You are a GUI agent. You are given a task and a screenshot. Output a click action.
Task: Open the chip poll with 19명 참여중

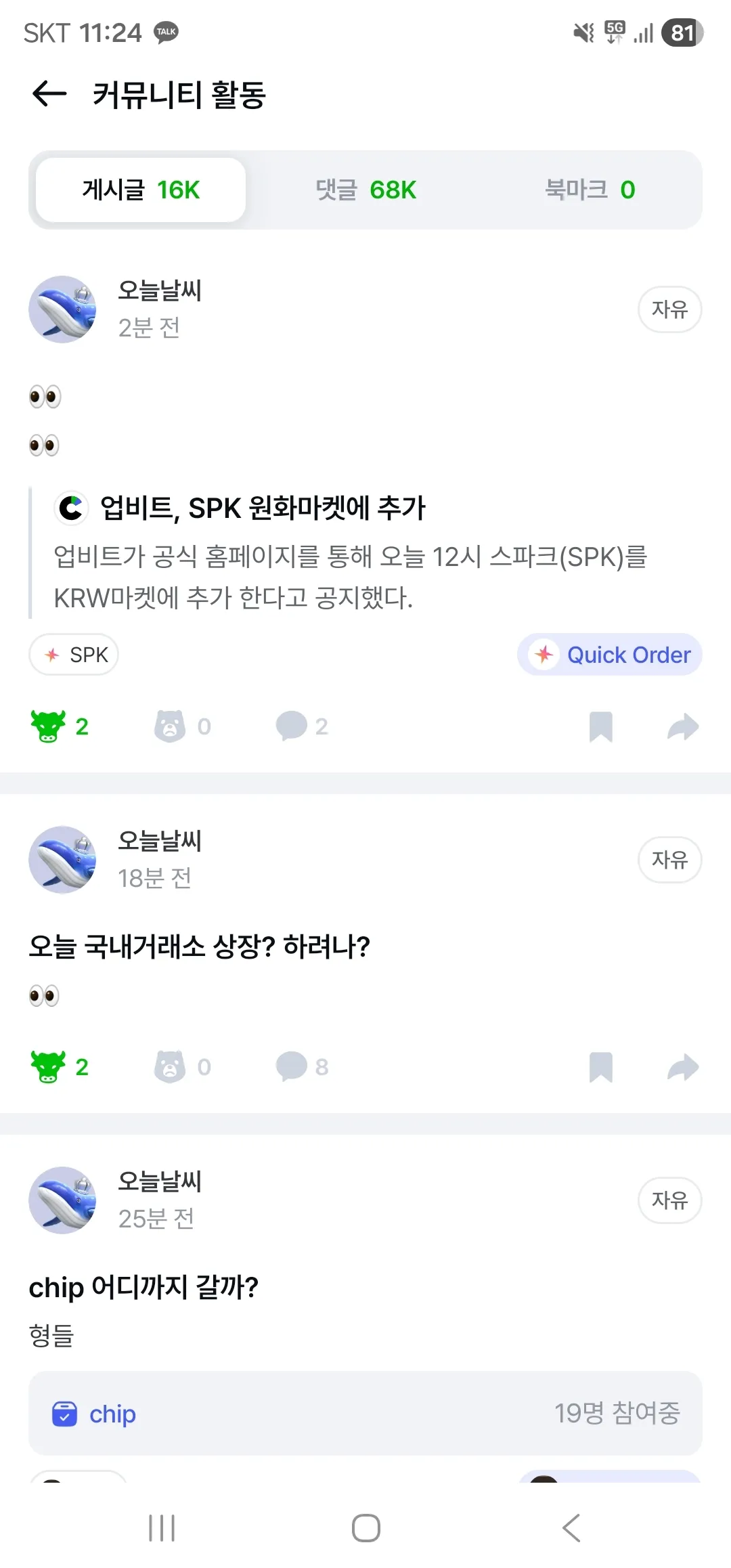click(x=365, y=1414)
